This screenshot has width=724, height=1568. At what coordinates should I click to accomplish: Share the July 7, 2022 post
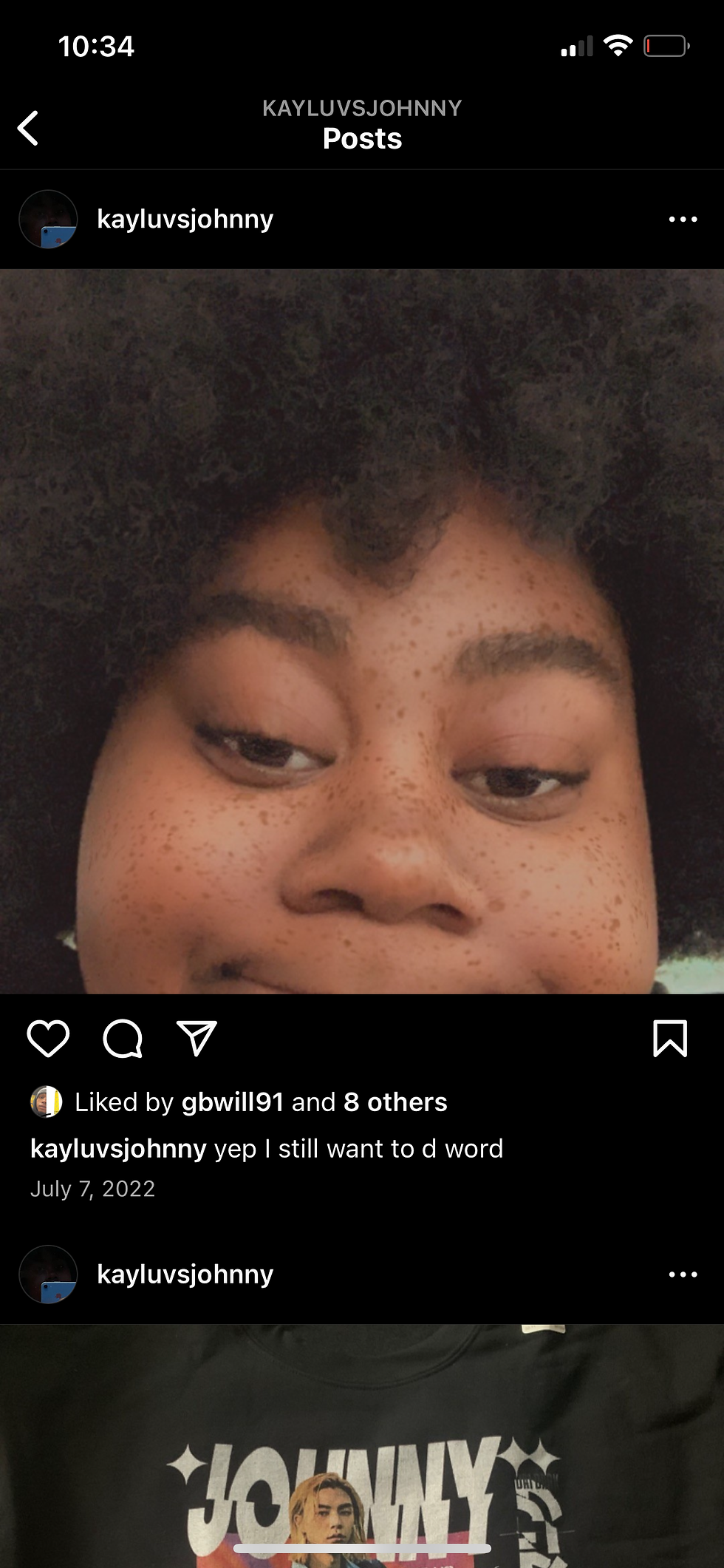pyautogui.click(x=197, y=1039)
